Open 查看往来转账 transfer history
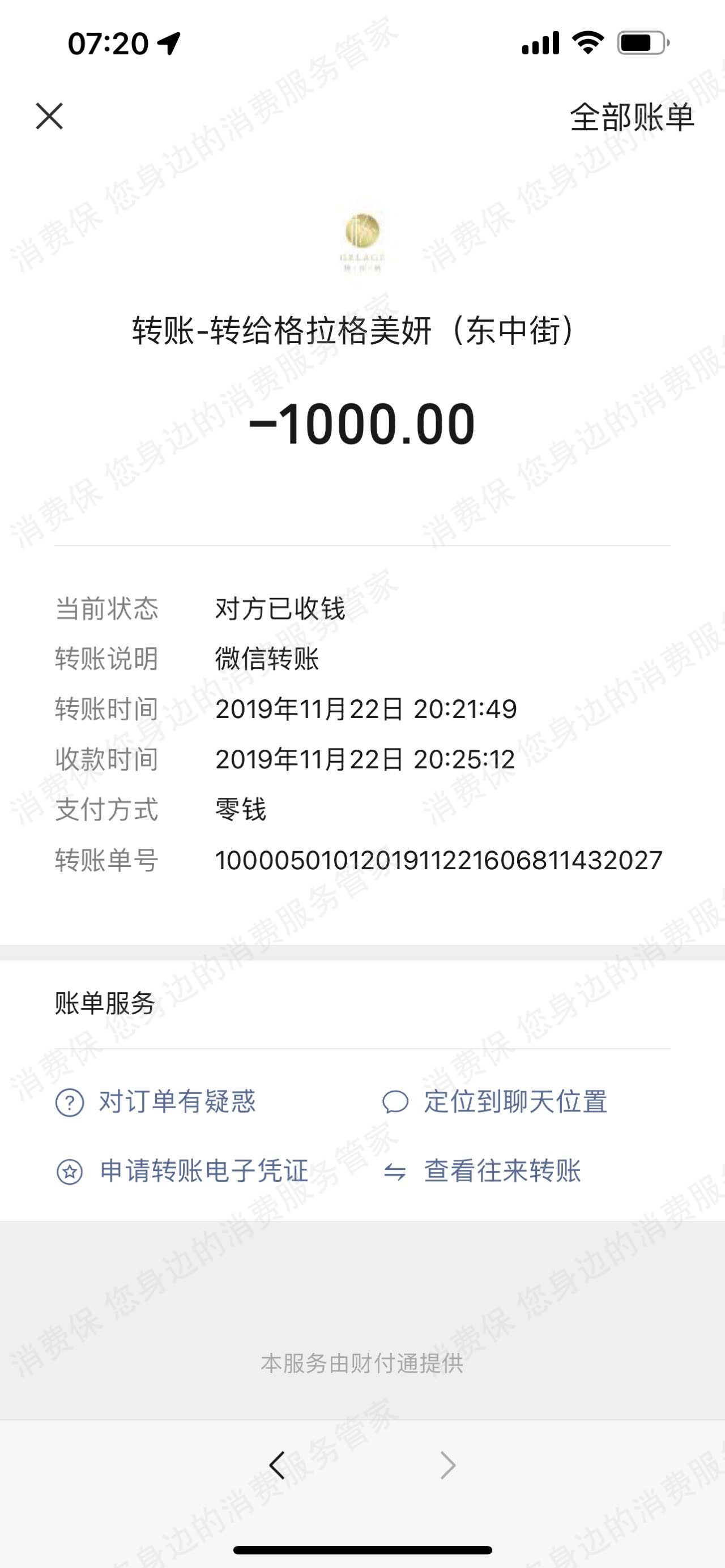The height and width of the screenshot is (1568, 725). 482,1171
